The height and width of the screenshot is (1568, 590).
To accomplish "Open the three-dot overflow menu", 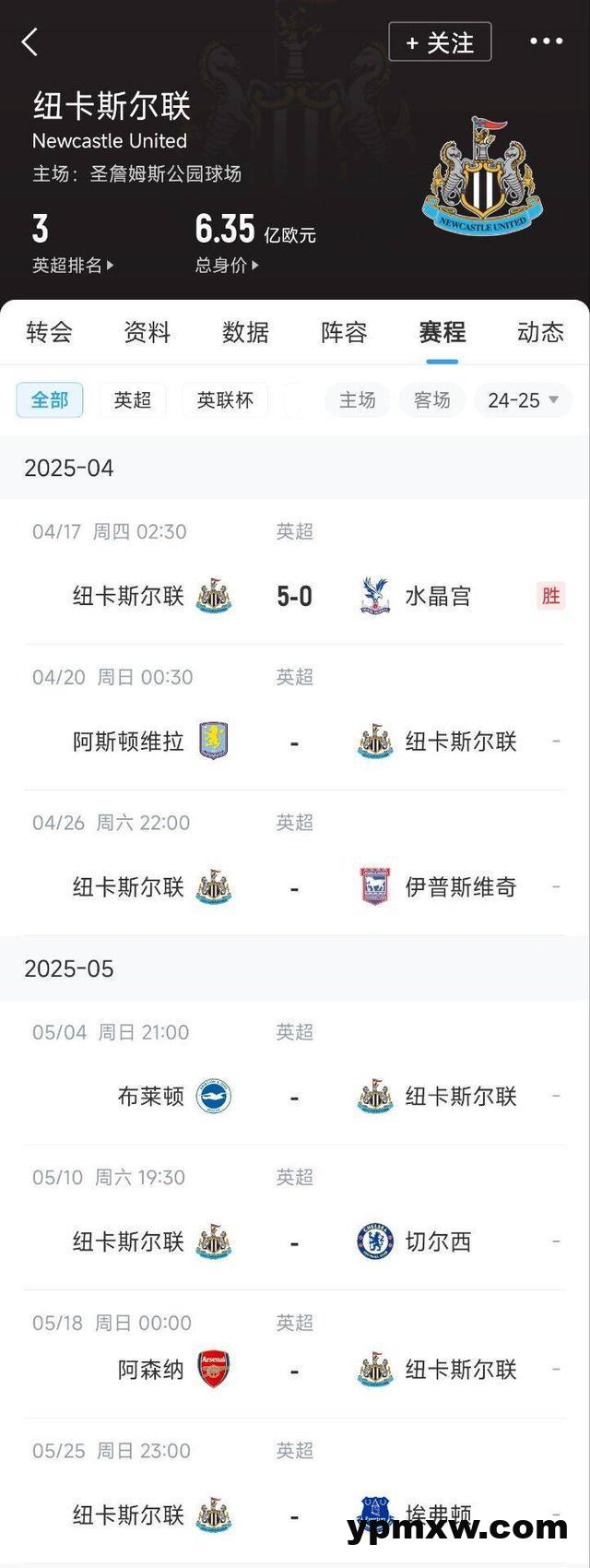I will [x=546, y=42].
